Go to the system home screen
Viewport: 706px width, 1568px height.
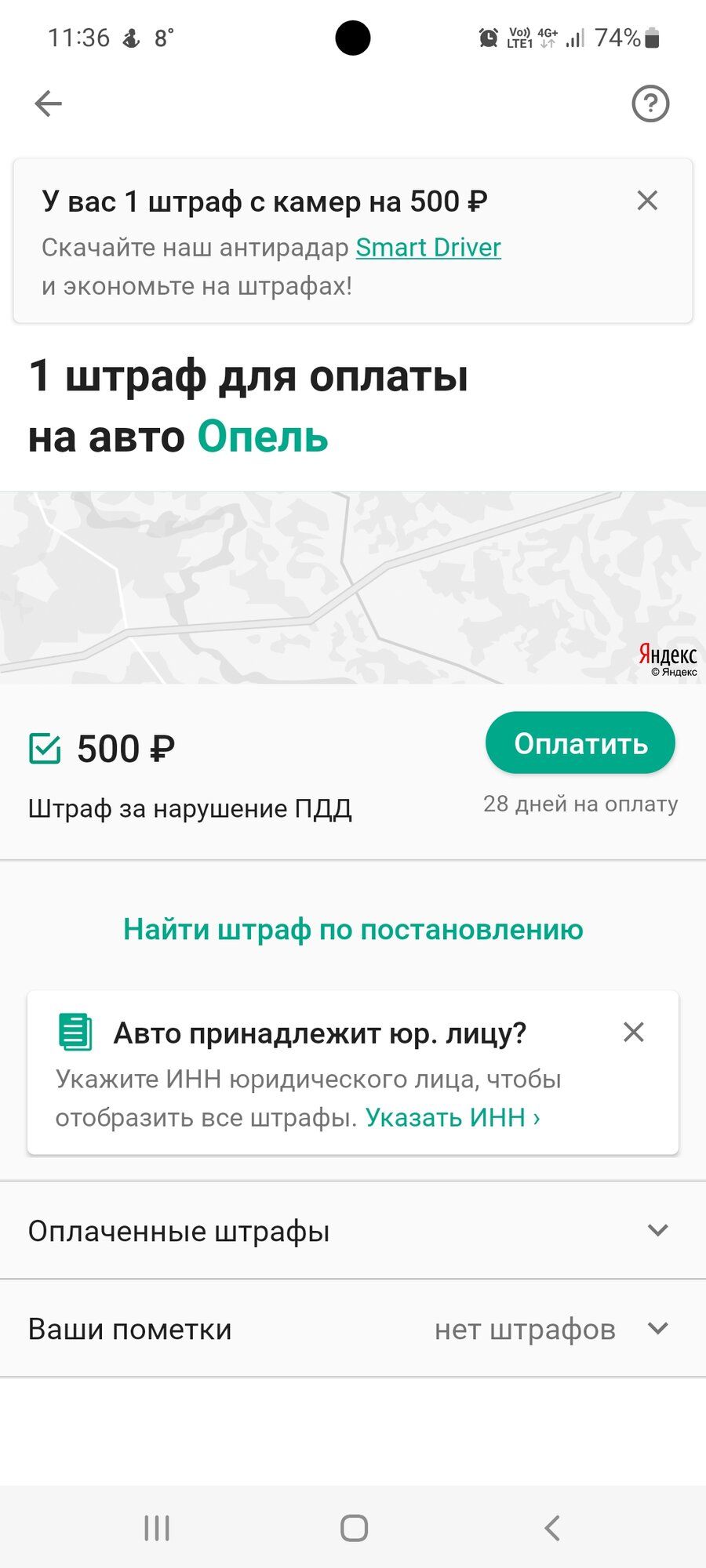[x=354, y=1527]
